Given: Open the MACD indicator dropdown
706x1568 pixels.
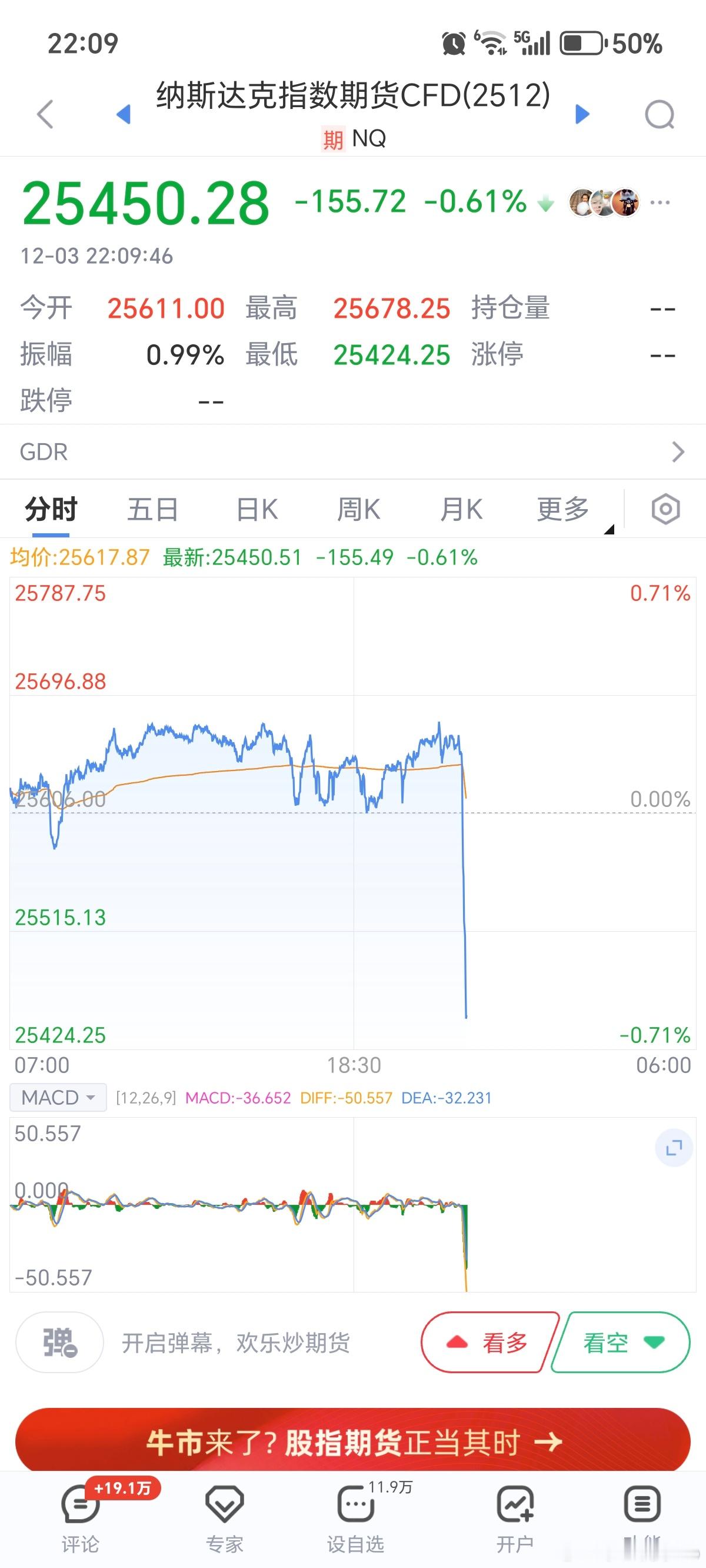Looking at the screenshot, I should [x=58, y=1098].
